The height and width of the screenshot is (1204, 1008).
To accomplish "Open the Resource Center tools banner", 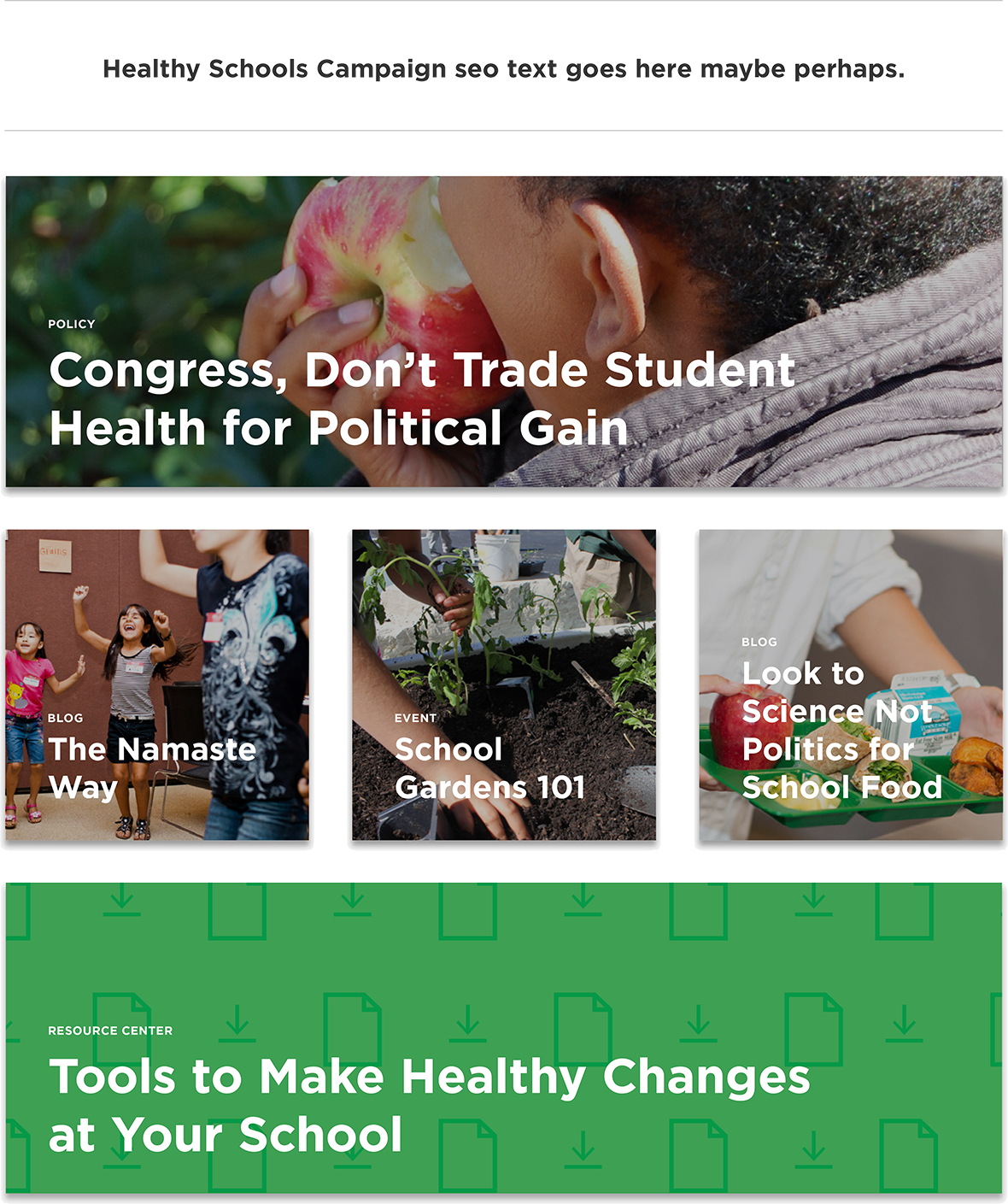I will [429, 1104].
